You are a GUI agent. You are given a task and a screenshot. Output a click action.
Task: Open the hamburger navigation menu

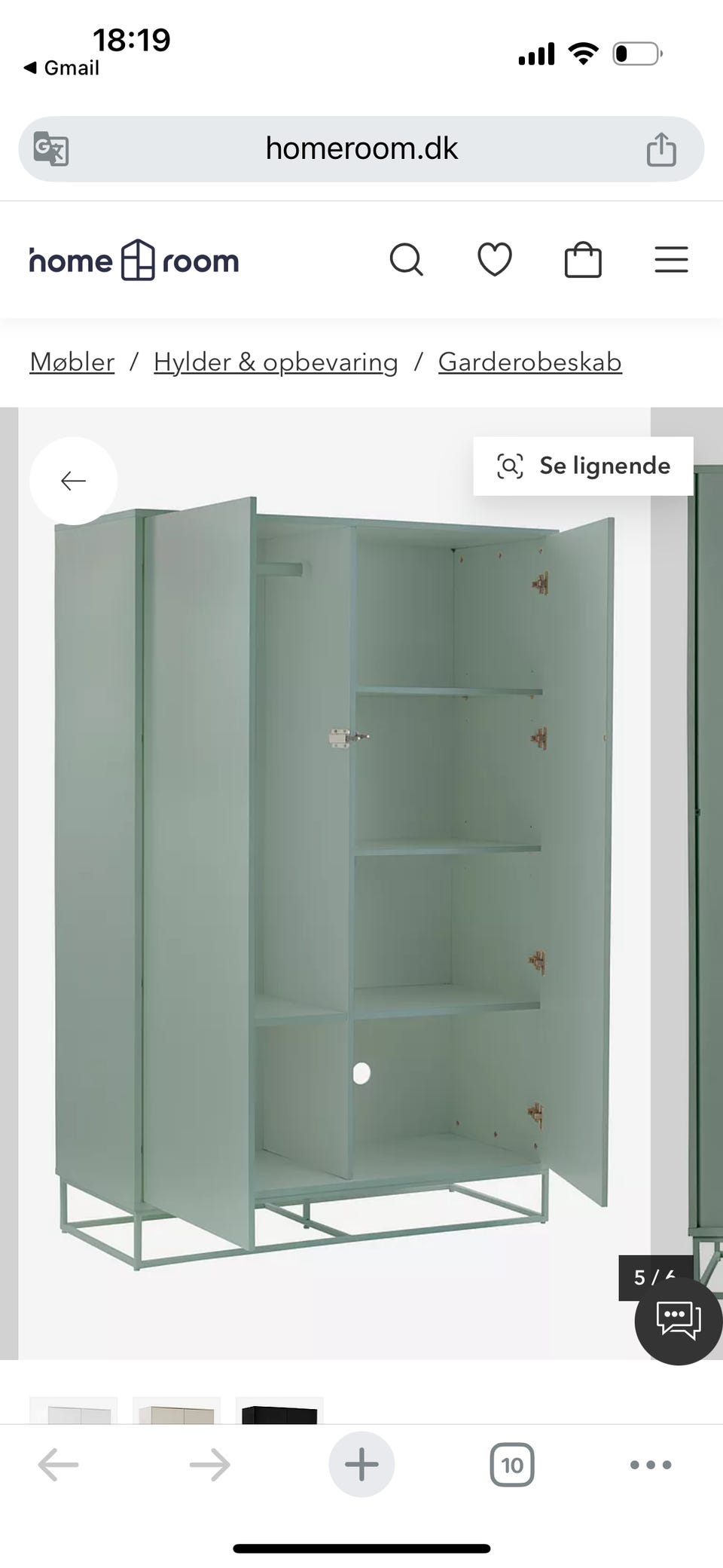point(671,259)
